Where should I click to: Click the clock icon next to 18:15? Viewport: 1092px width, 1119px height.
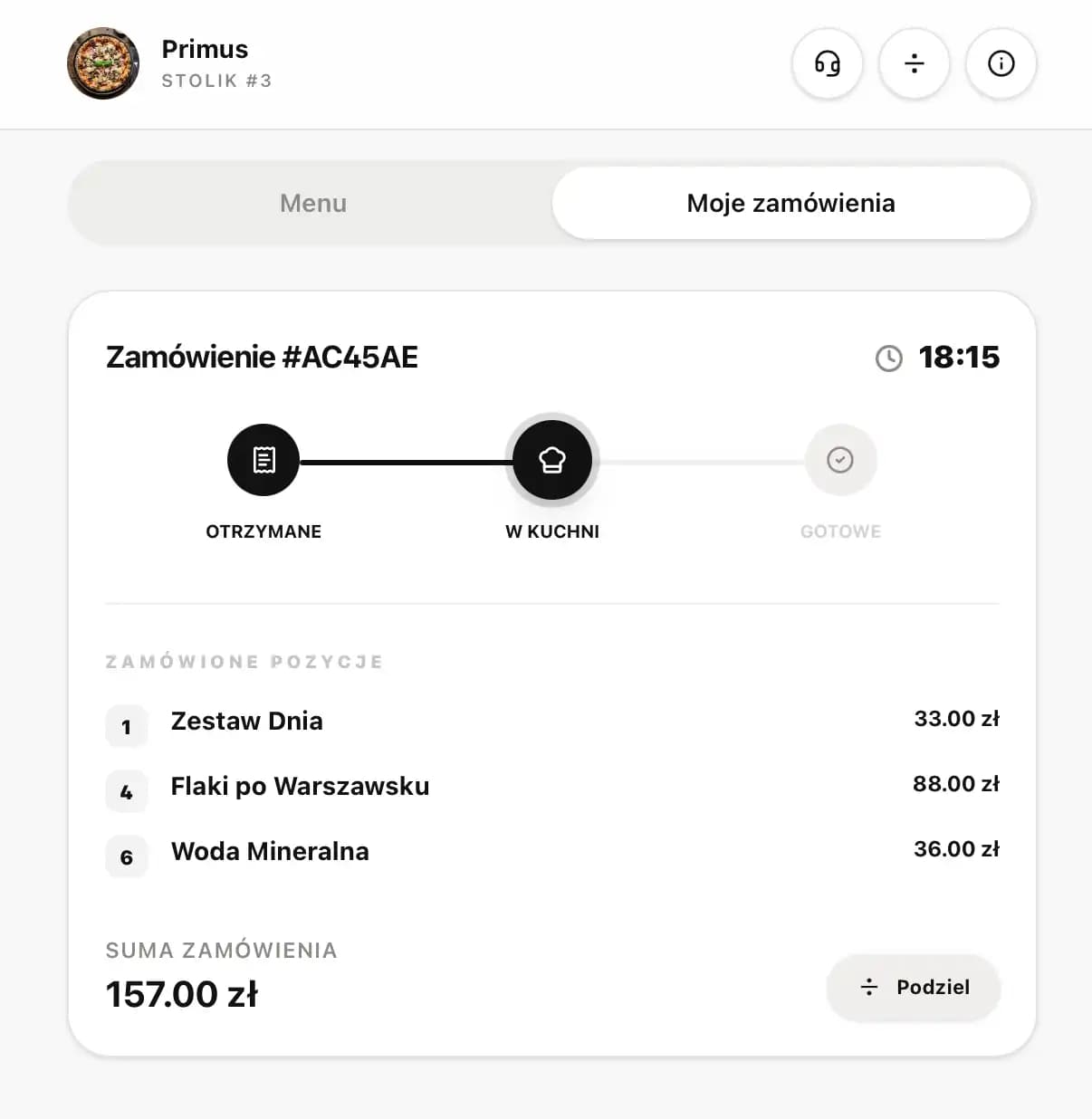(888, 359)
